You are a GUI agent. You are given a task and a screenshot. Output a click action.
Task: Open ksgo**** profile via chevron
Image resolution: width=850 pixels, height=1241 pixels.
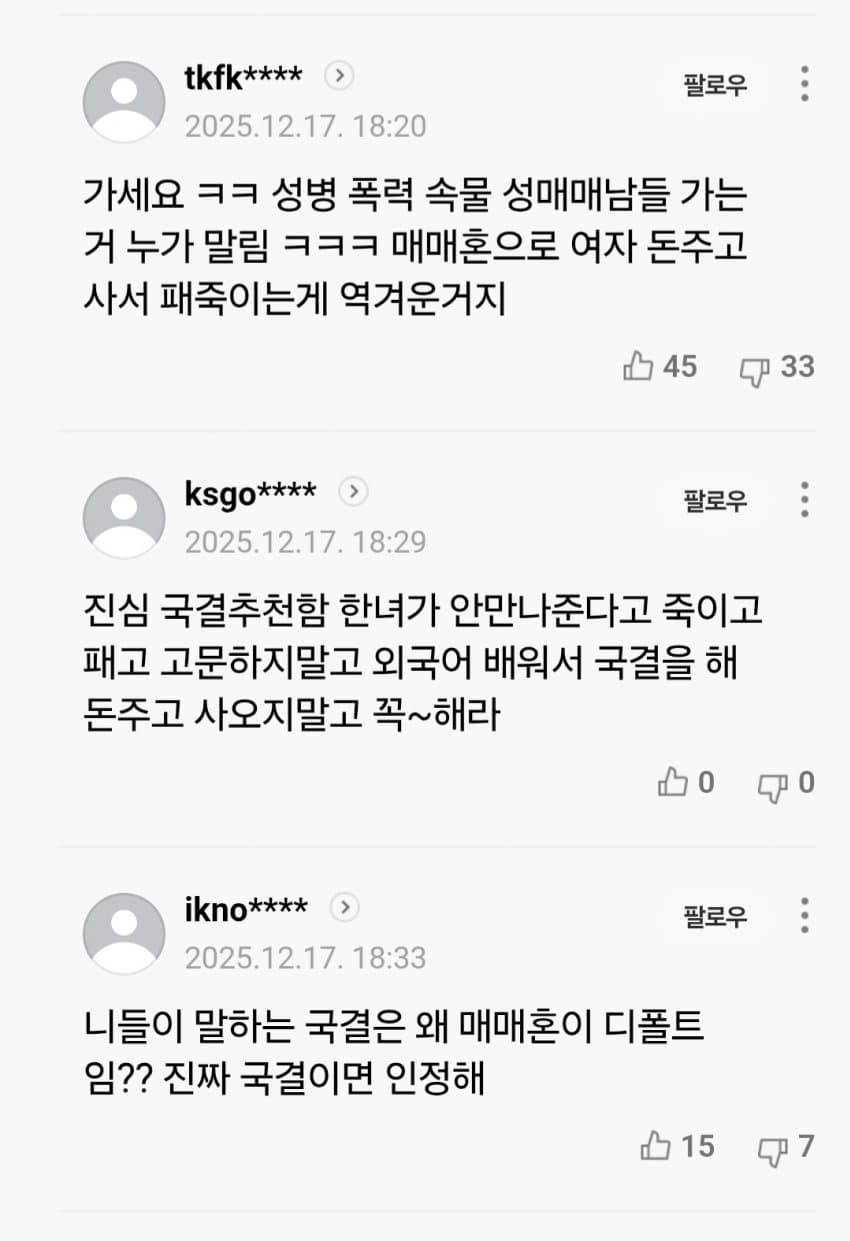353,491
